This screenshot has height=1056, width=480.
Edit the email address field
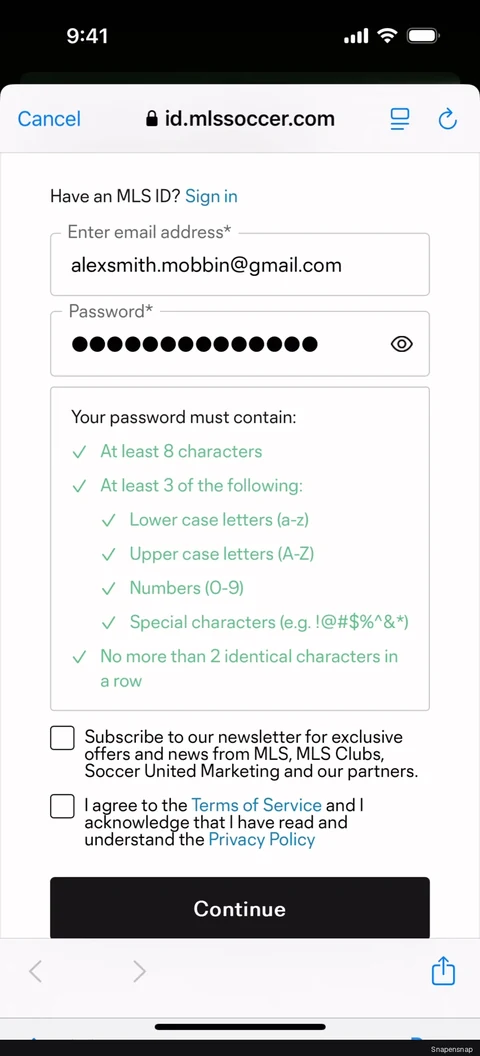pyautogui.click(x=240, y=265)
